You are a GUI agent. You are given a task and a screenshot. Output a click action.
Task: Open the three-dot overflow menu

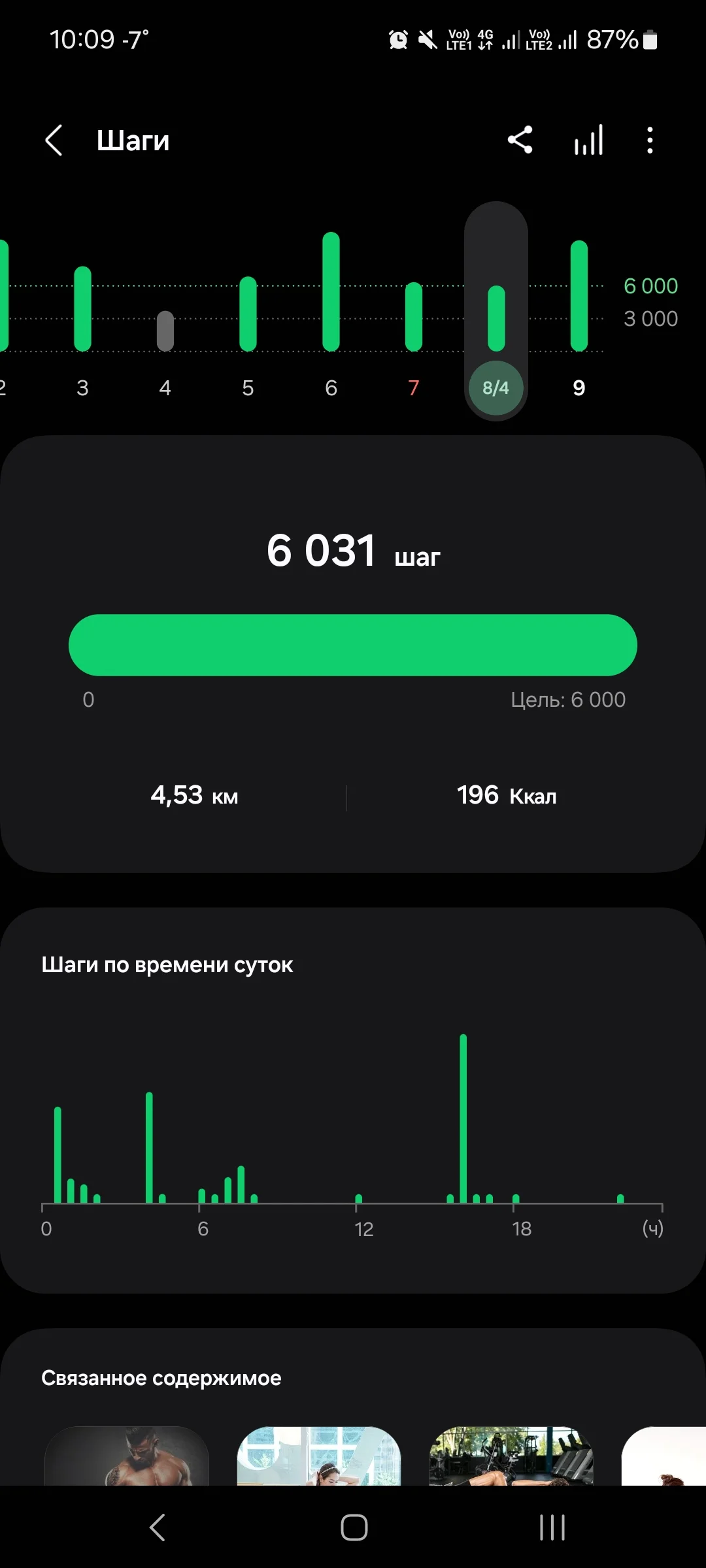[x=649, y=140]
